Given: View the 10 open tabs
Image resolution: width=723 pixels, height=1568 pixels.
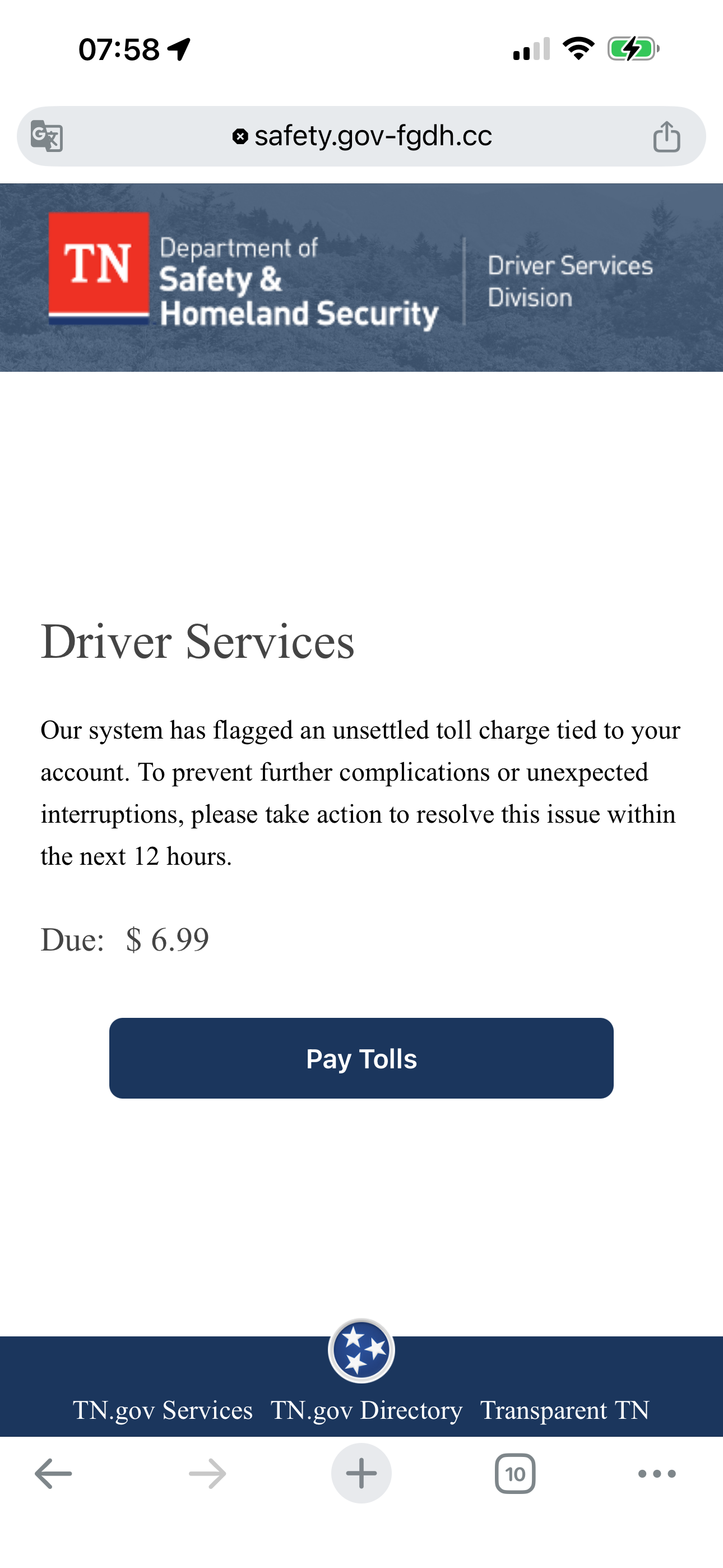Looking at the screenshot, I should click(515, 1473).
